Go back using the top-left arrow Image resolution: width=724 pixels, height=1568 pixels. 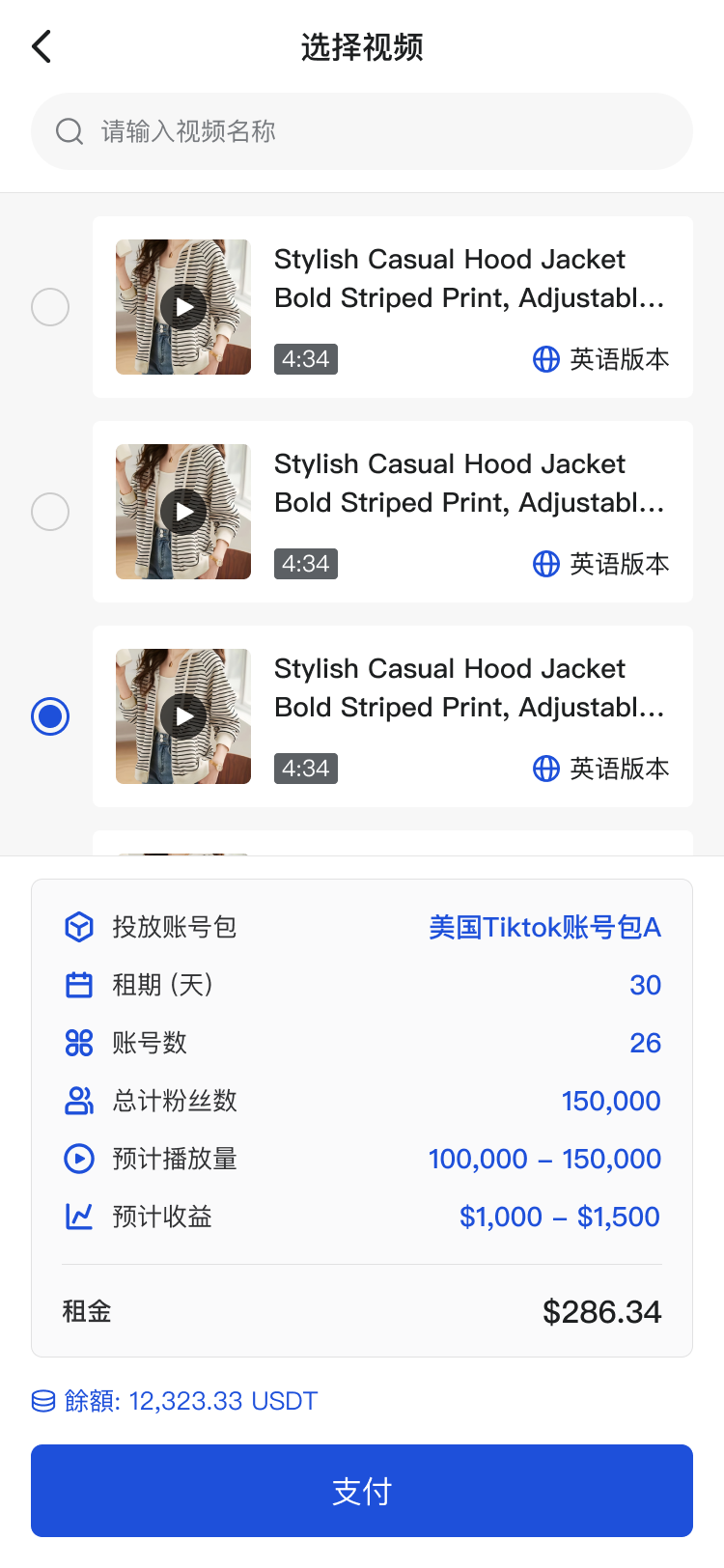pyautogui.click(x=42, y=46)
